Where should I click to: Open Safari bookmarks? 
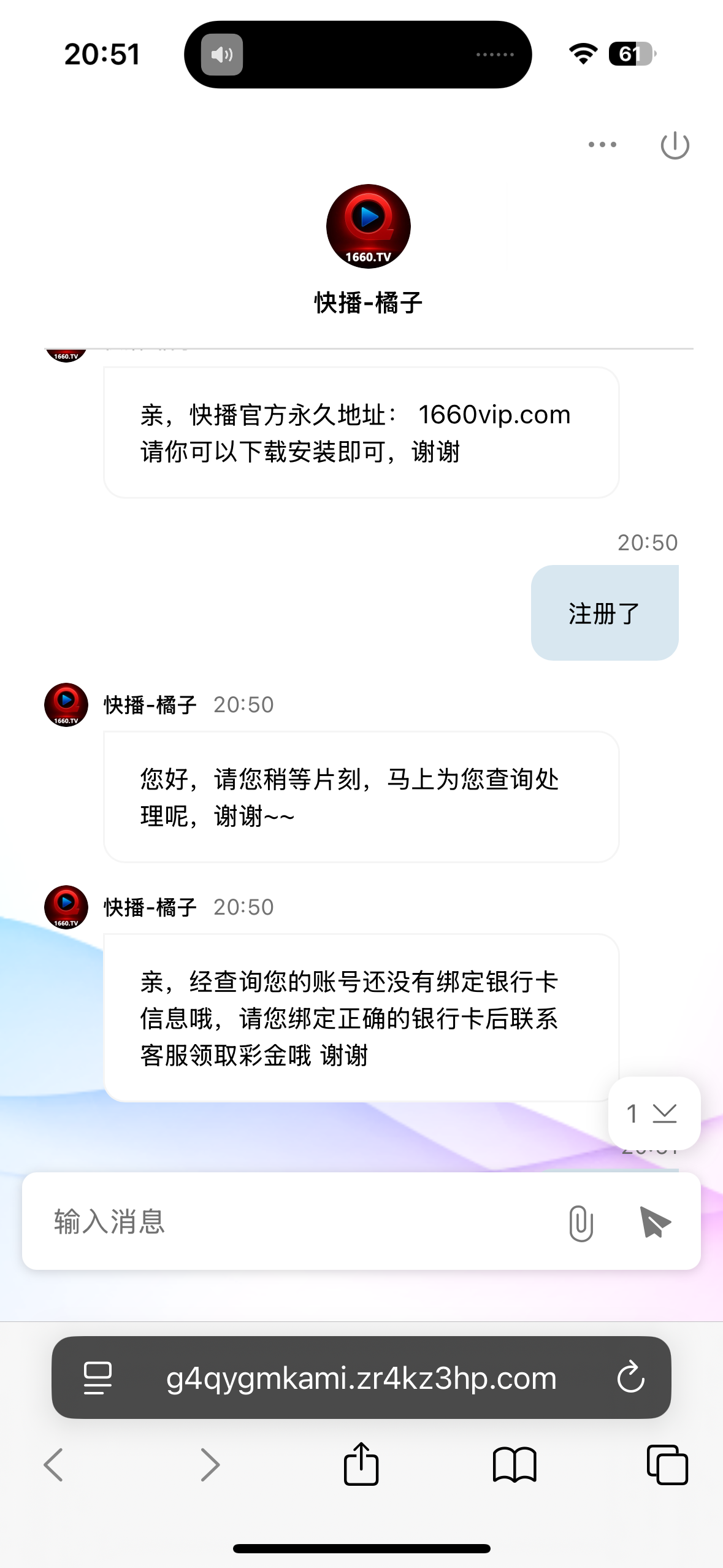pos(515,1465)
